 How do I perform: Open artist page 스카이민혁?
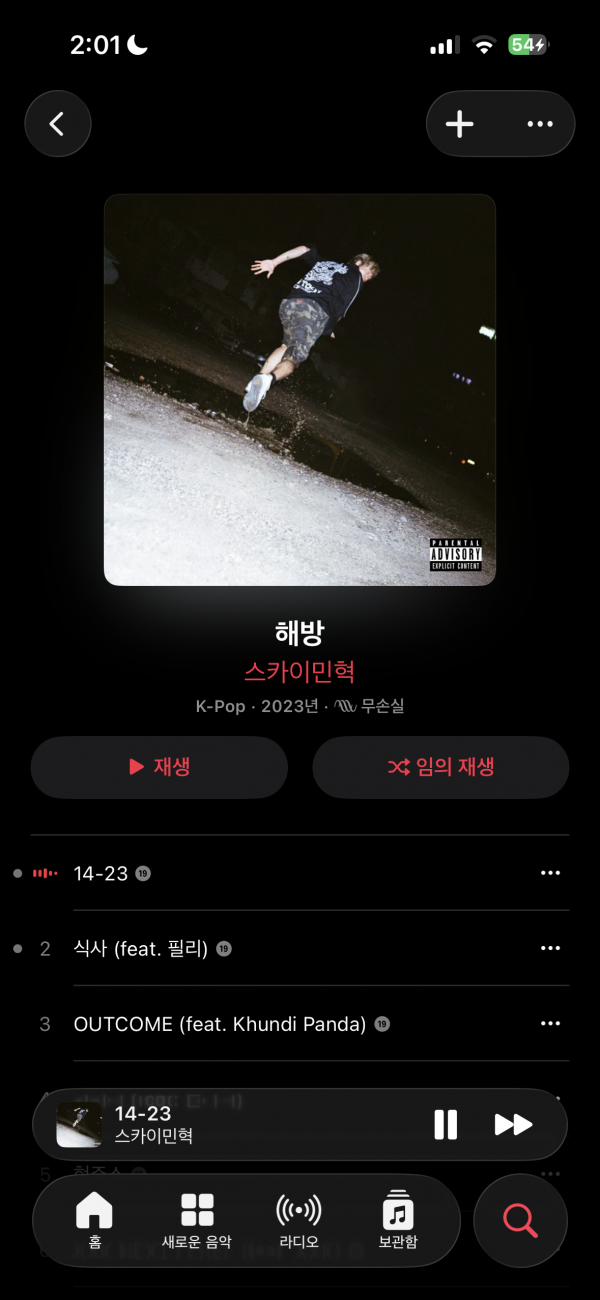(299, 671)
